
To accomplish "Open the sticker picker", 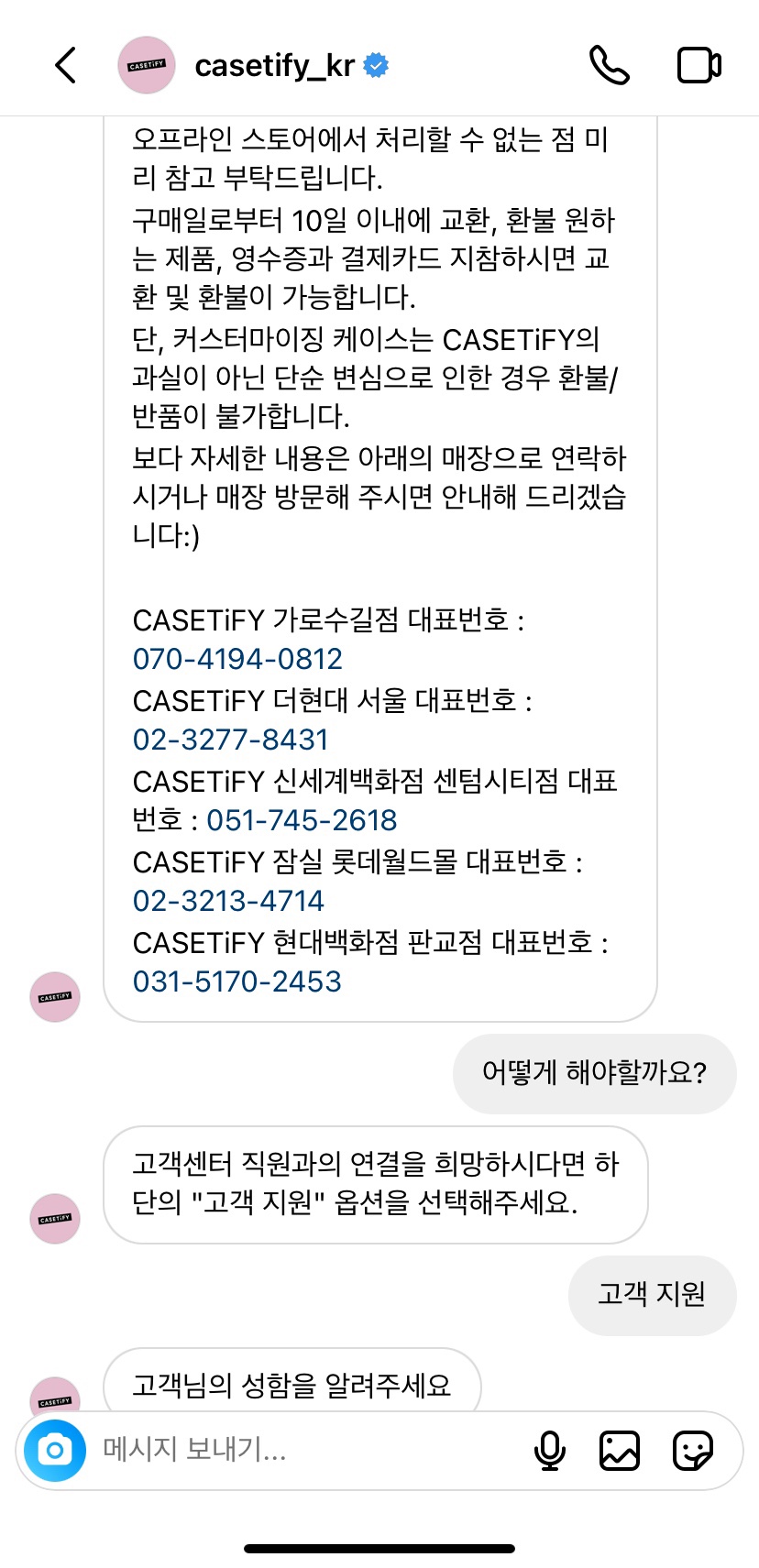I will [692, 1451].
